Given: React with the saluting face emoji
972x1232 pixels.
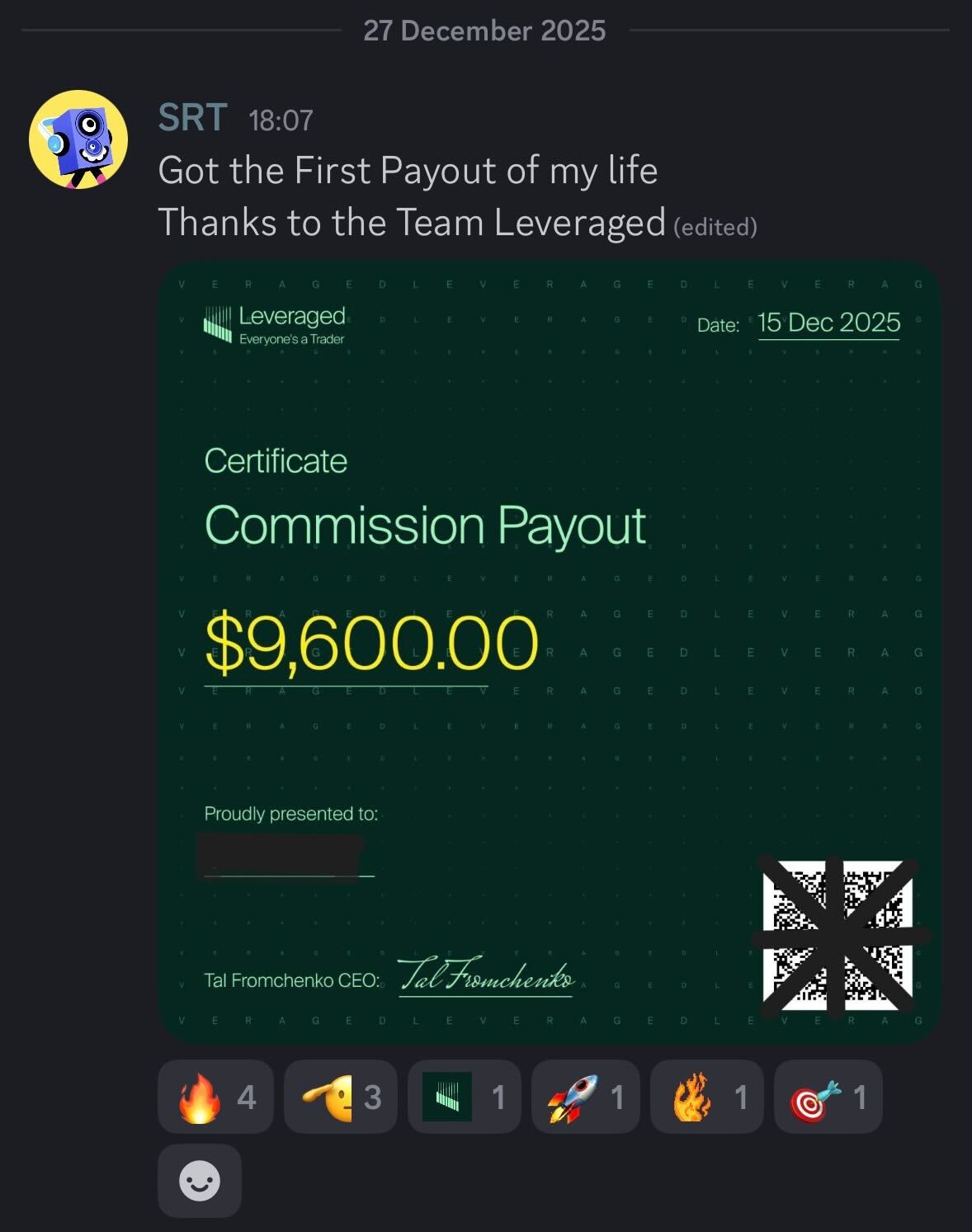Looking at the screenshot, I should pos(340,1097).
